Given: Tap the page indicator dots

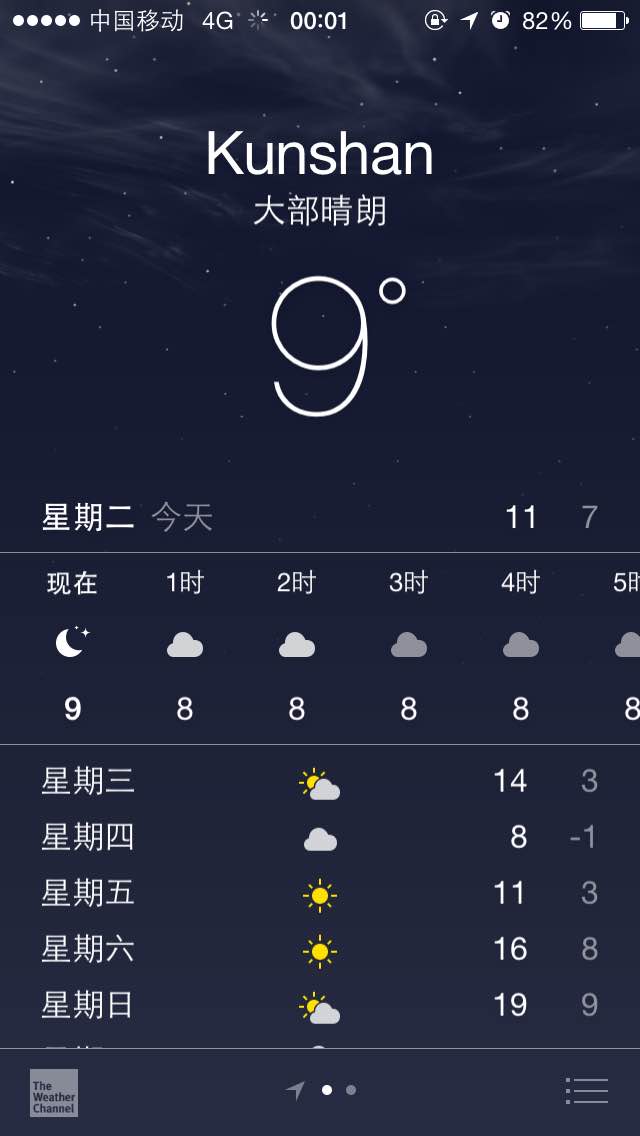Looking at the screenshot, I should pos(321,1090).
